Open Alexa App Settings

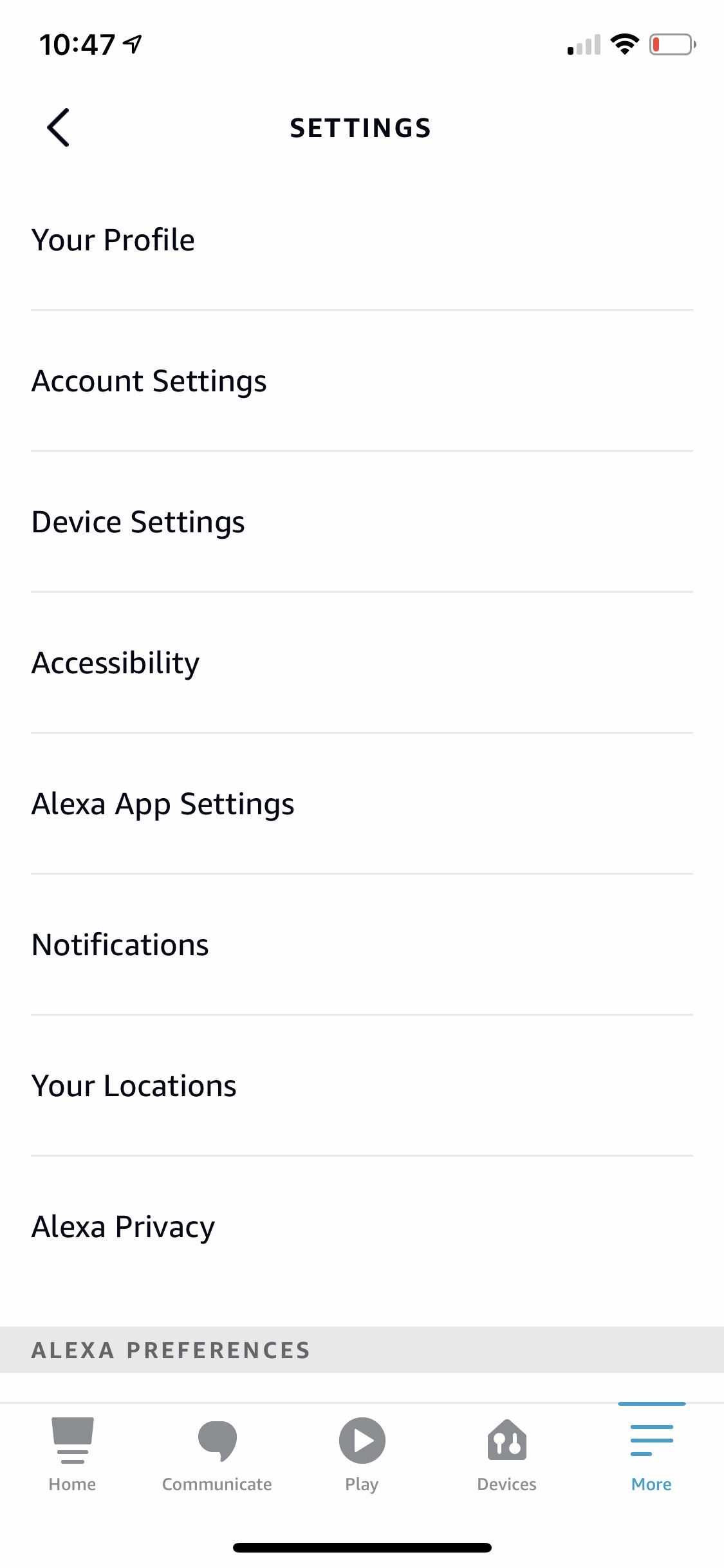[163, 804]
